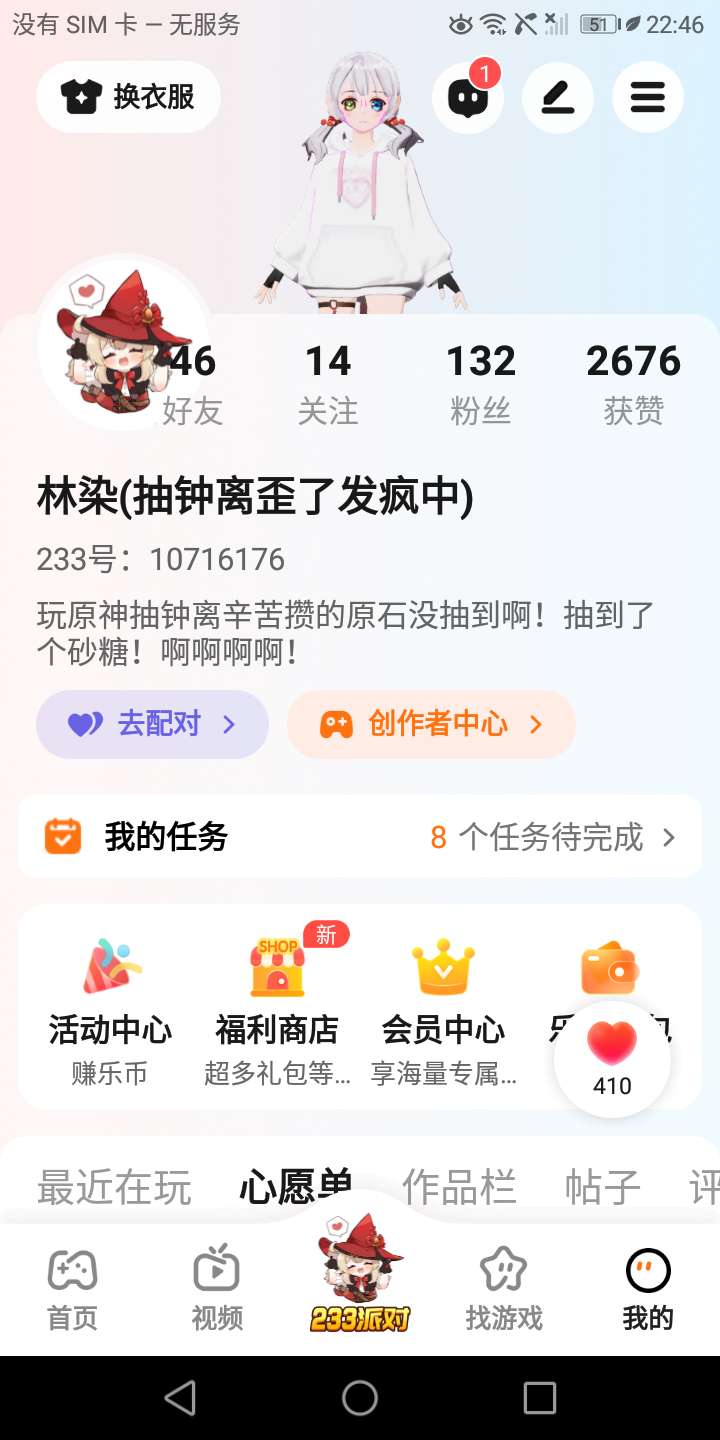This screenshot has height=1440, width=720.
Task: Open the hamburger menu
Action: 648,97
